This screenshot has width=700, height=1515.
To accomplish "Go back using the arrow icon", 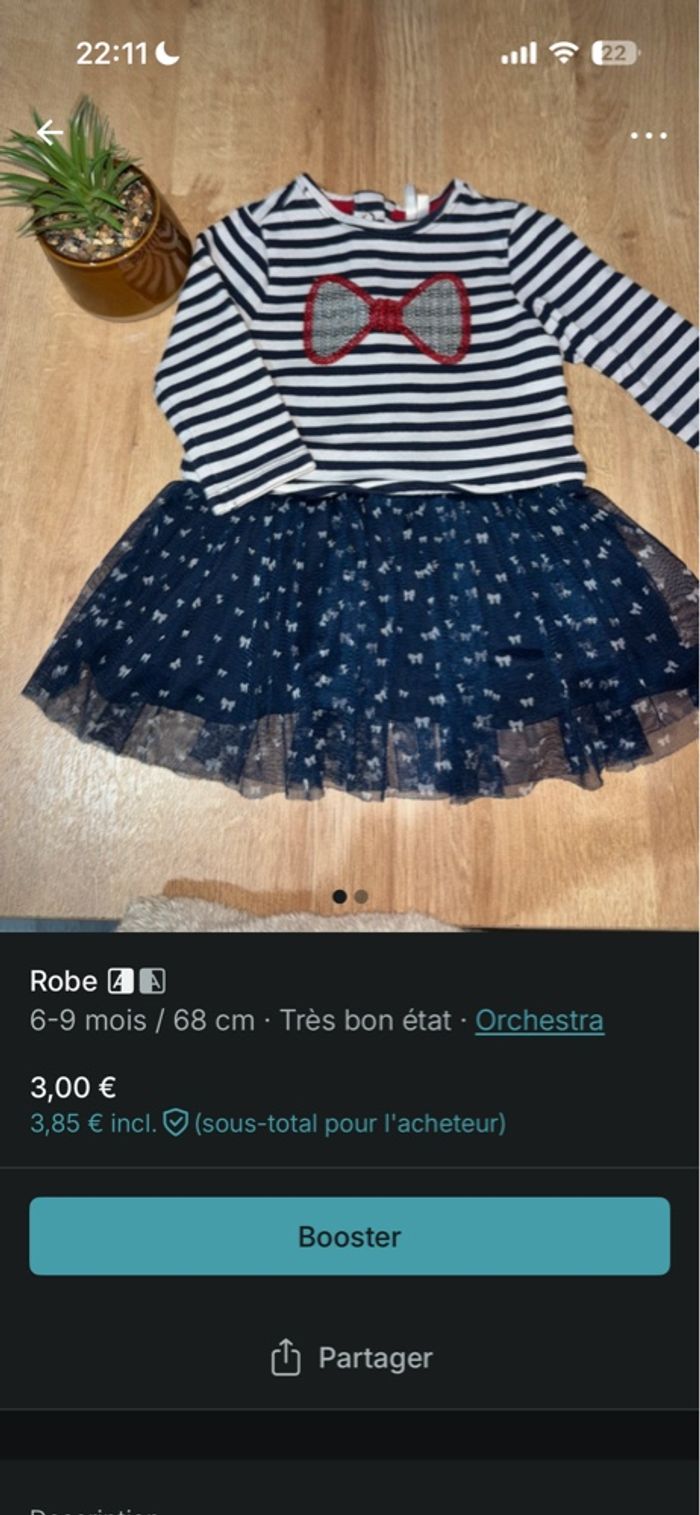I will pyautogui.click(x=49, y=132).
